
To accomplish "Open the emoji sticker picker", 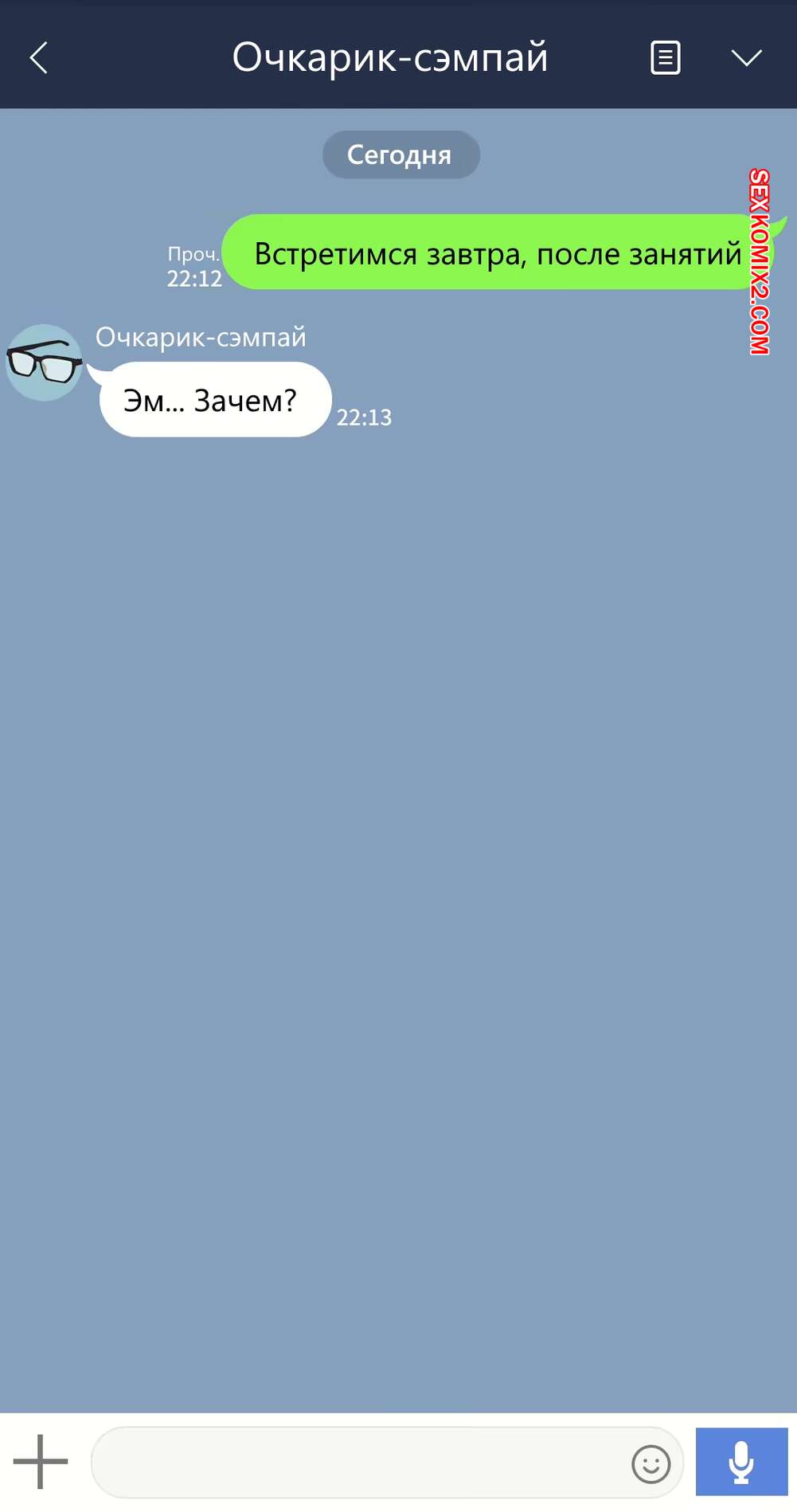I will (650, 1463).
